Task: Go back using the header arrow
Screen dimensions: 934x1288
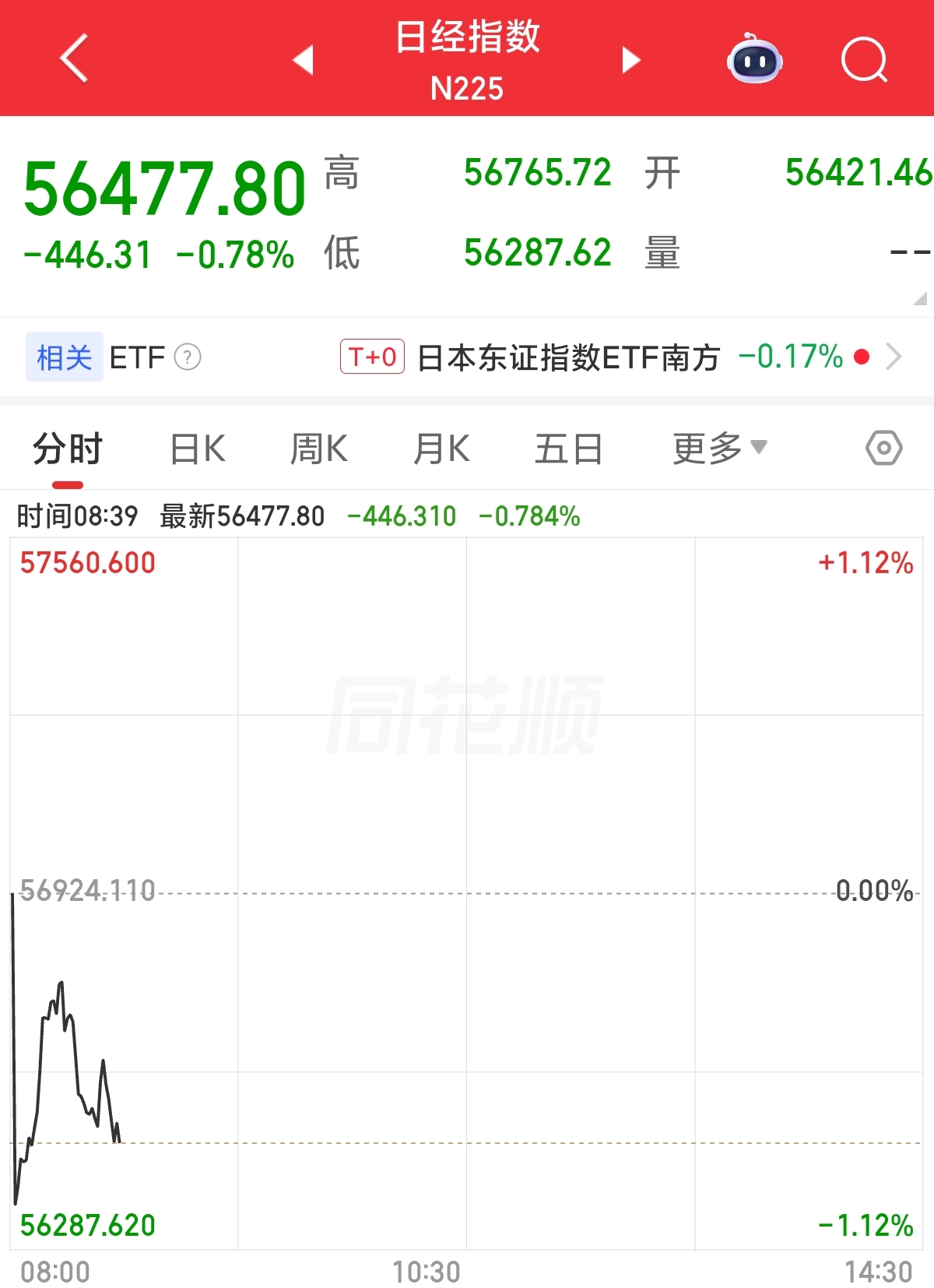Action: (x=74, y=58)
